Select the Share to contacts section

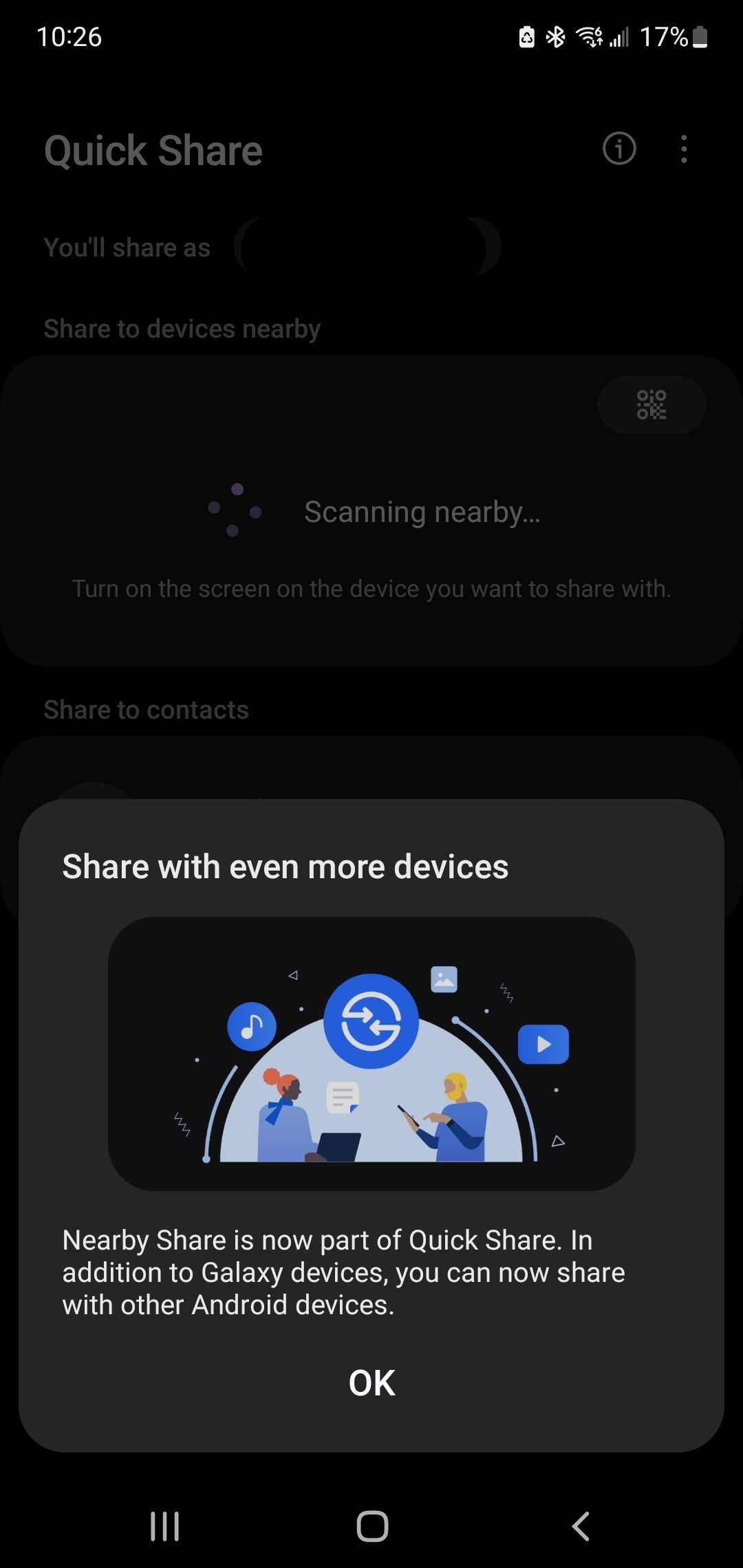click(x=146, y=709)
